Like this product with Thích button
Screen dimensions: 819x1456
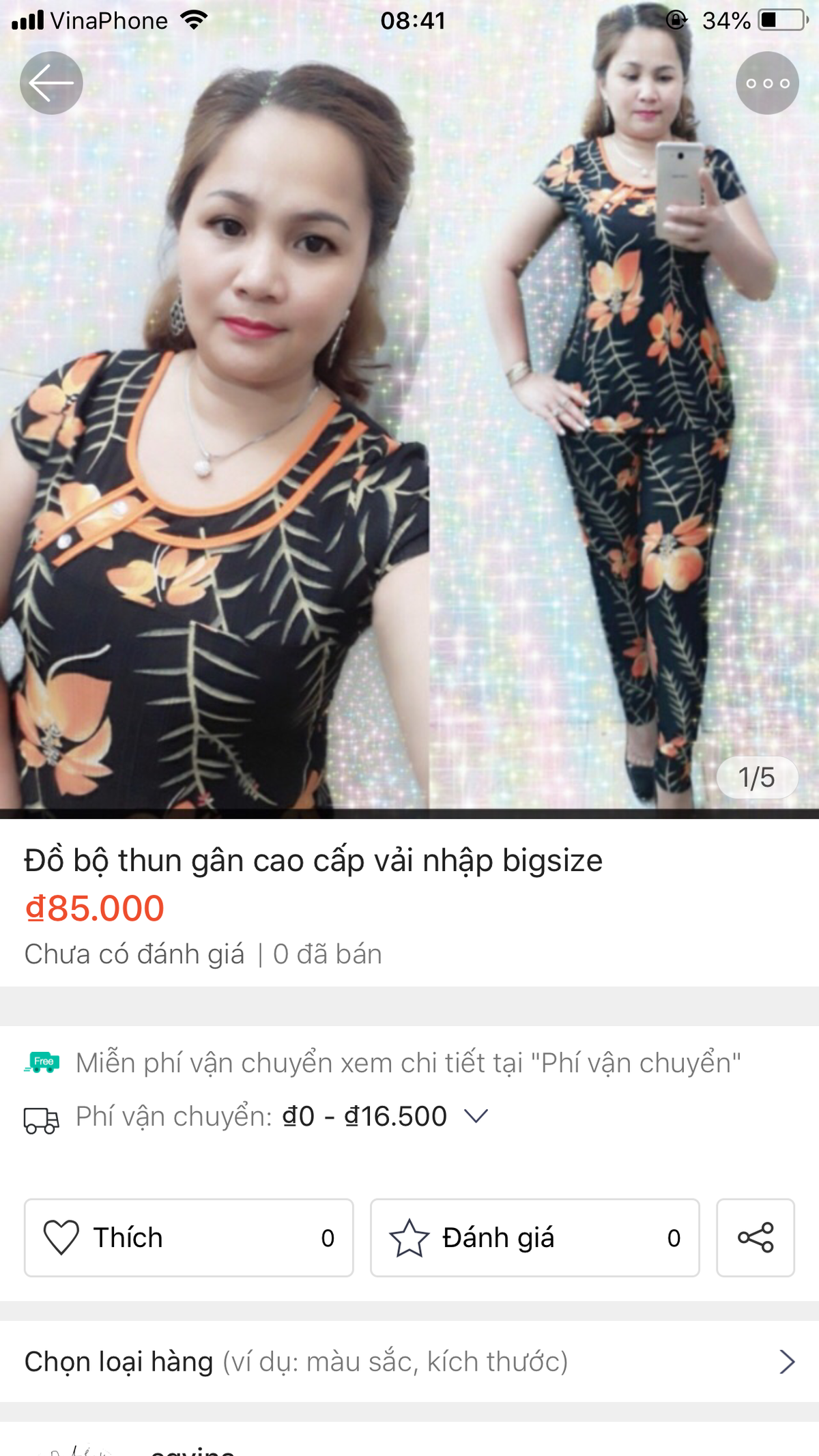pos(188,1238)
